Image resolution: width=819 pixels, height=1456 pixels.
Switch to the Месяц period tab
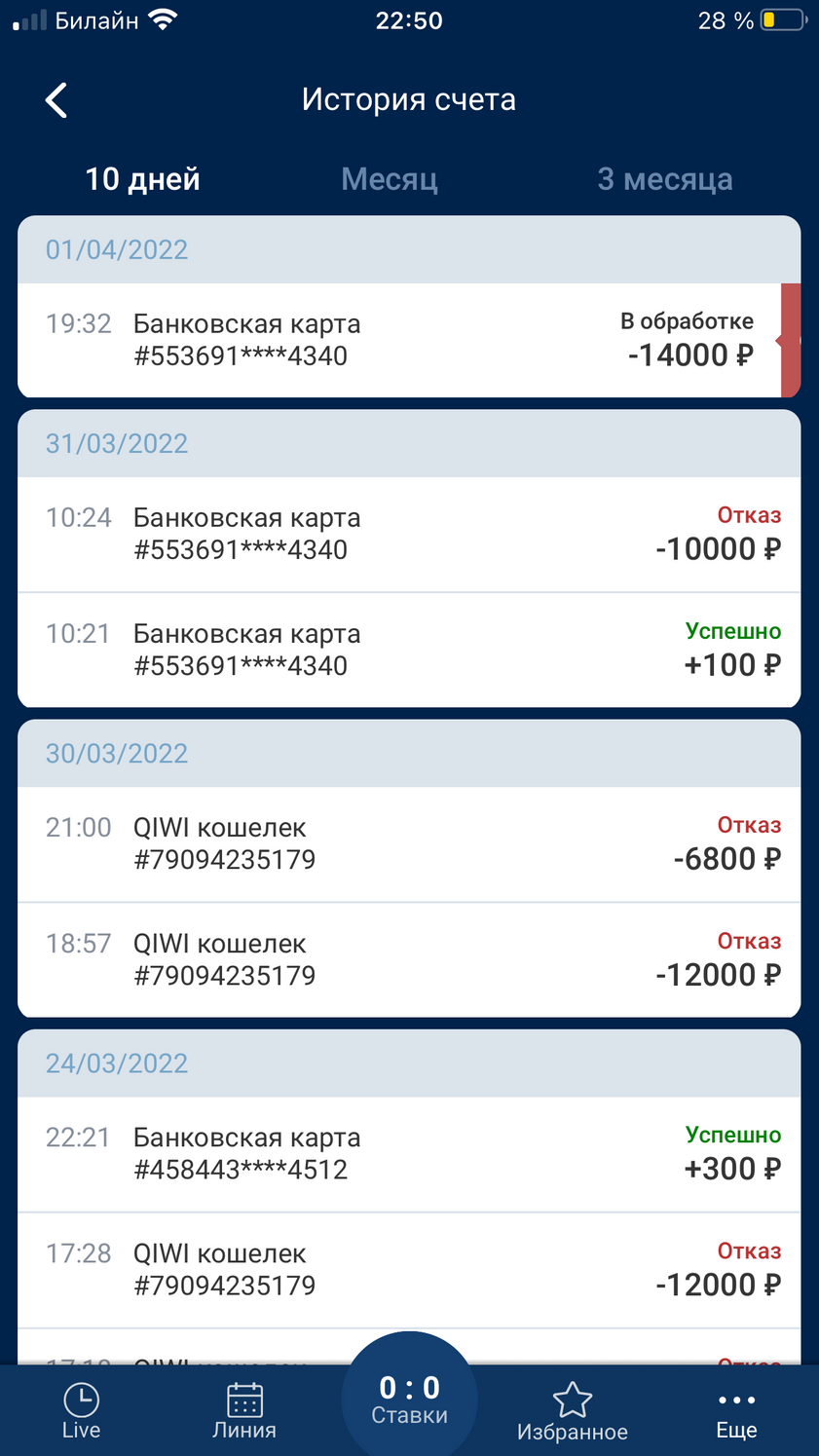pyautogui.click(x=390, y=179)
